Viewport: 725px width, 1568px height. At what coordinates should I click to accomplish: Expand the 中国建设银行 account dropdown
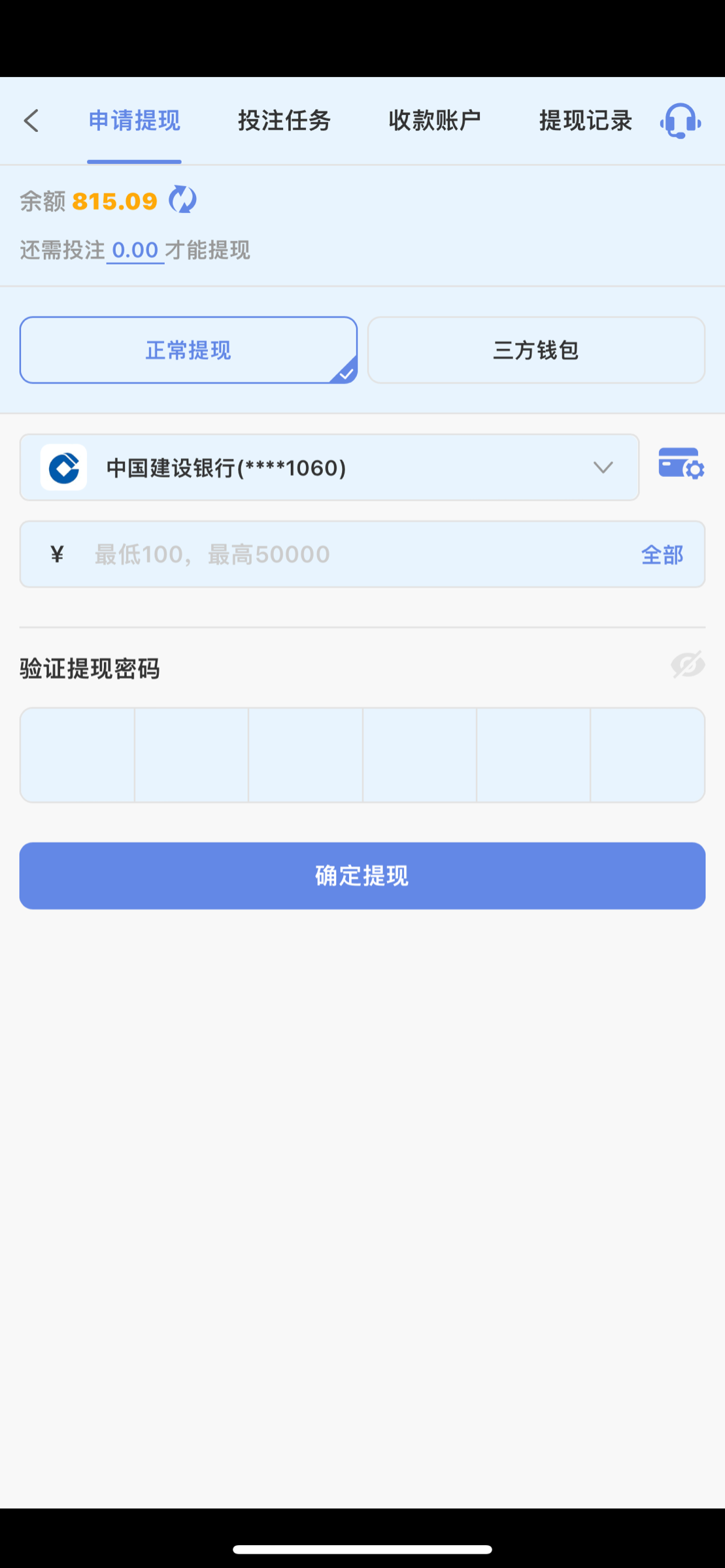click(x=329, y=468)
